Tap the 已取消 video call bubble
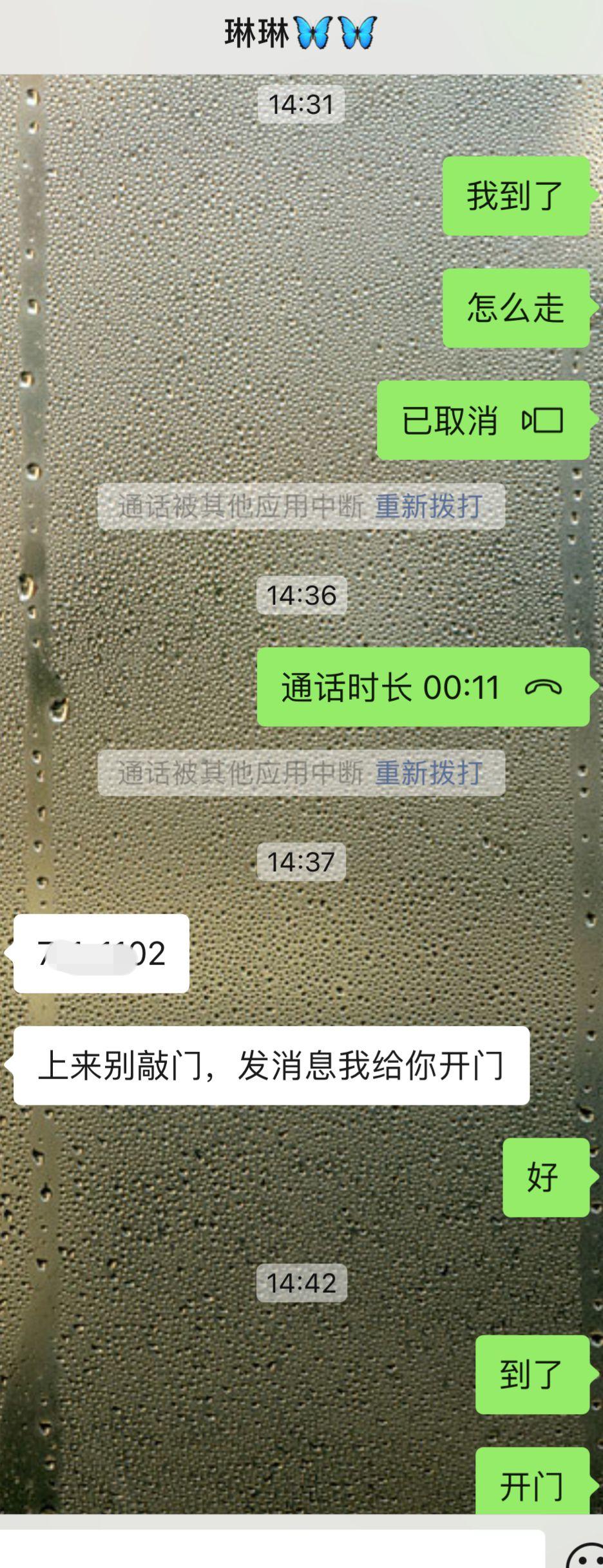 [x=482, y=421]
